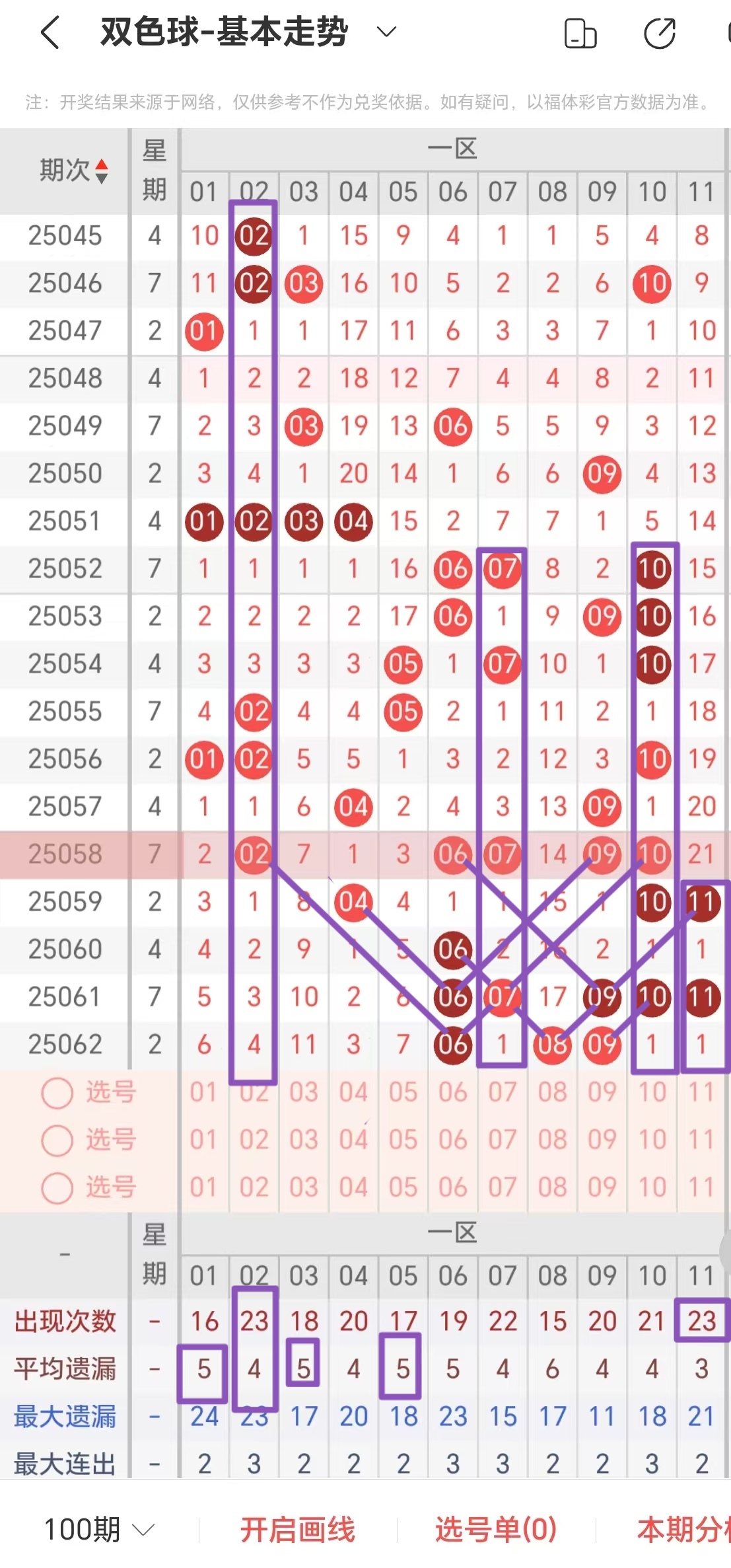The image size is (731, 1568).
Task: Expand the 100期 period range selector
Action: click(x=96, y=1530)
